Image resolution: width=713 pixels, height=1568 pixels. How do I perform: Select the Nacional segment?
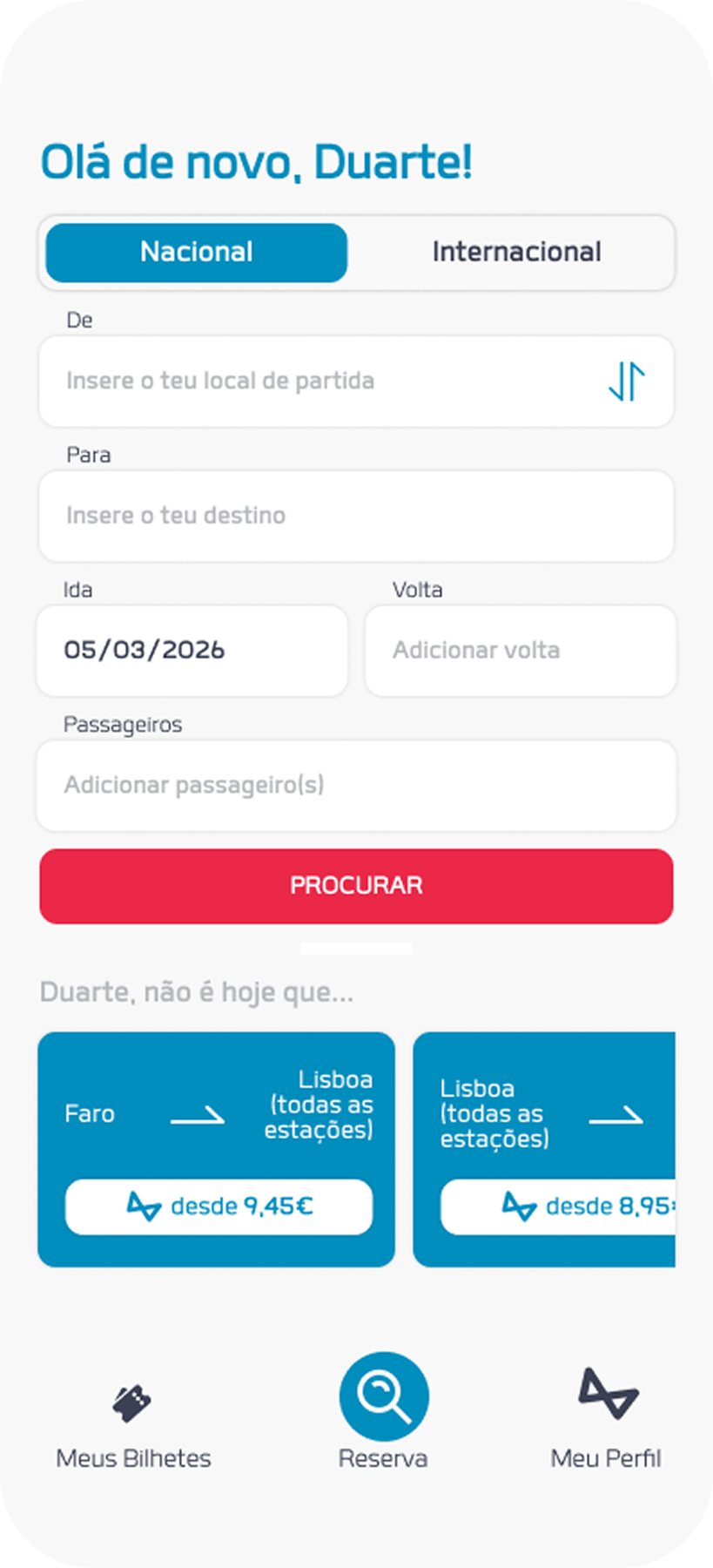[197, 253]
